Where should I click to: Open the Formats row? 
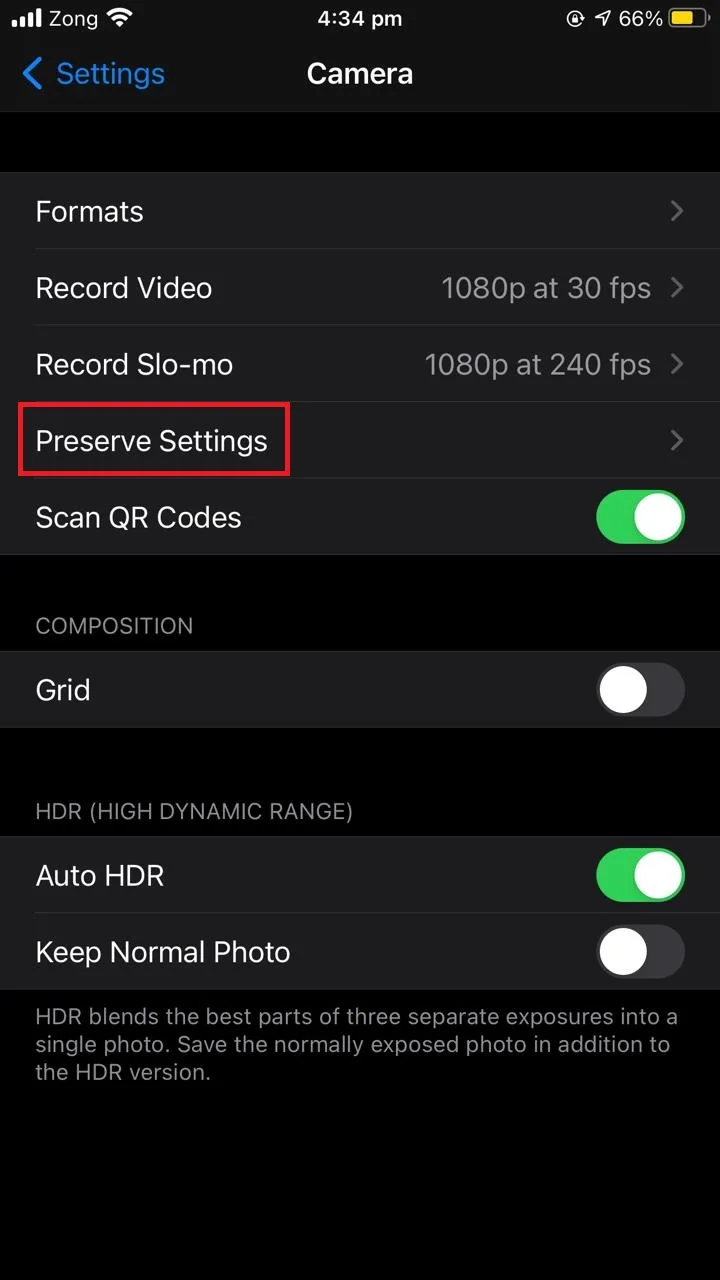360,212
